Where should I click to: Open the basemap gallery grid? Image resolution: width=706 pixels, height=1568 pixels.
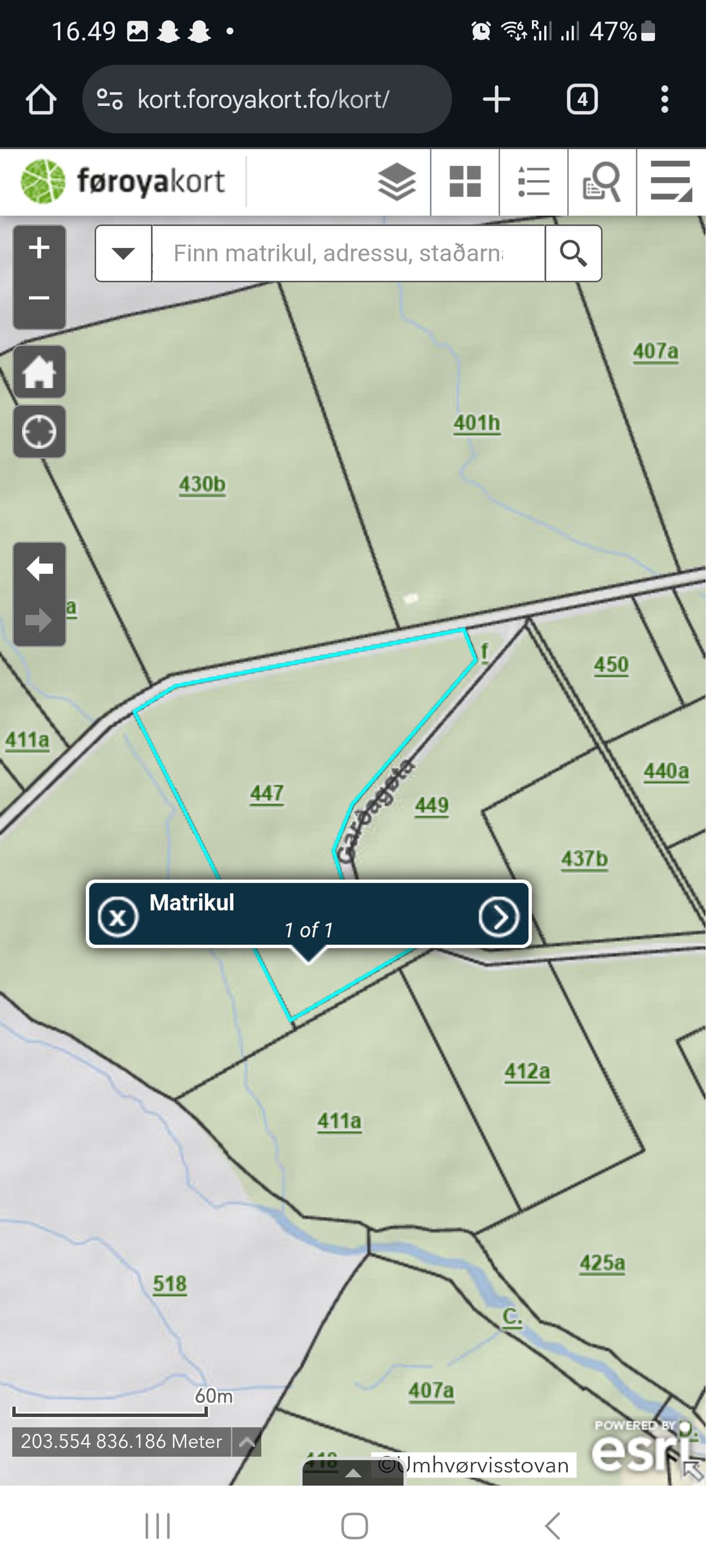(465, 182)
